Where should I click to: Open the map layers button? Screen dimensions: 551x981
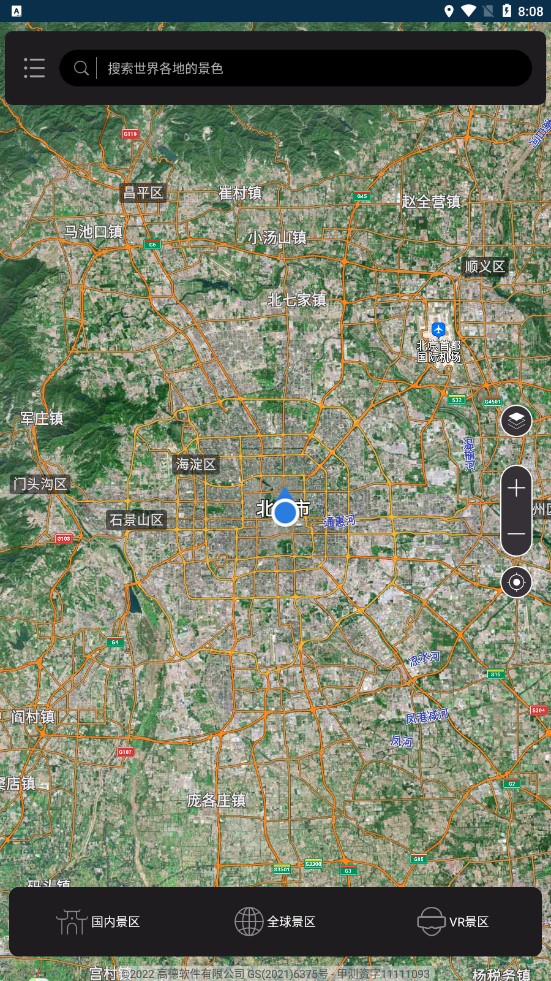click(x=516, y=421)
